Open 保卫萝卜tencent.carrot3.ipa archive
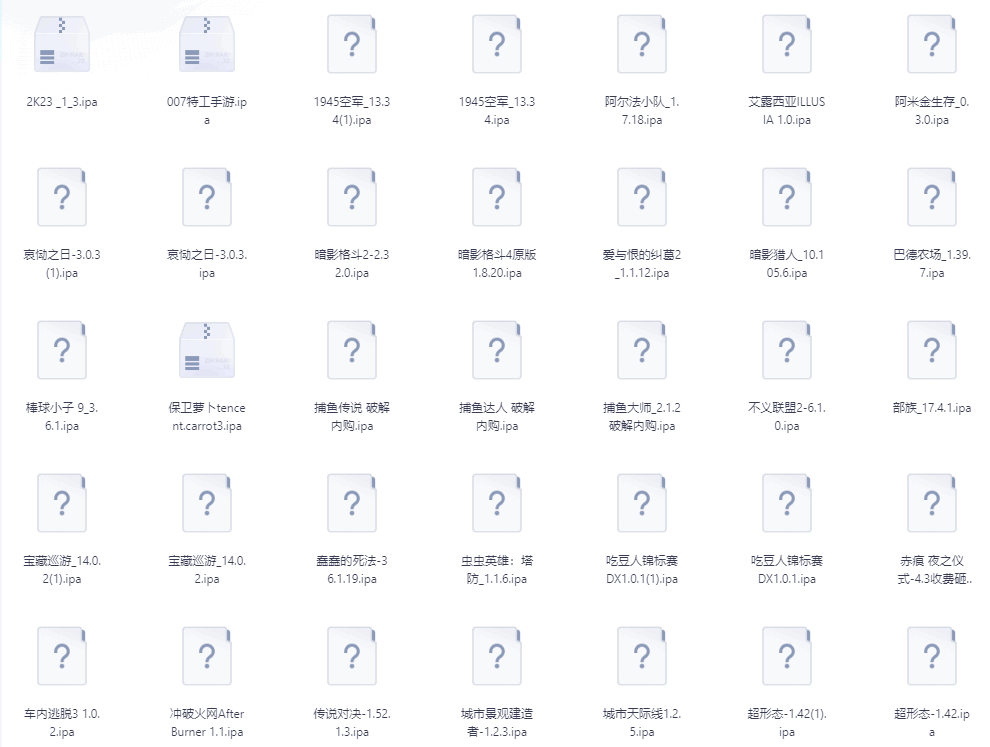The image size is (990, 747). click(207, 351)
